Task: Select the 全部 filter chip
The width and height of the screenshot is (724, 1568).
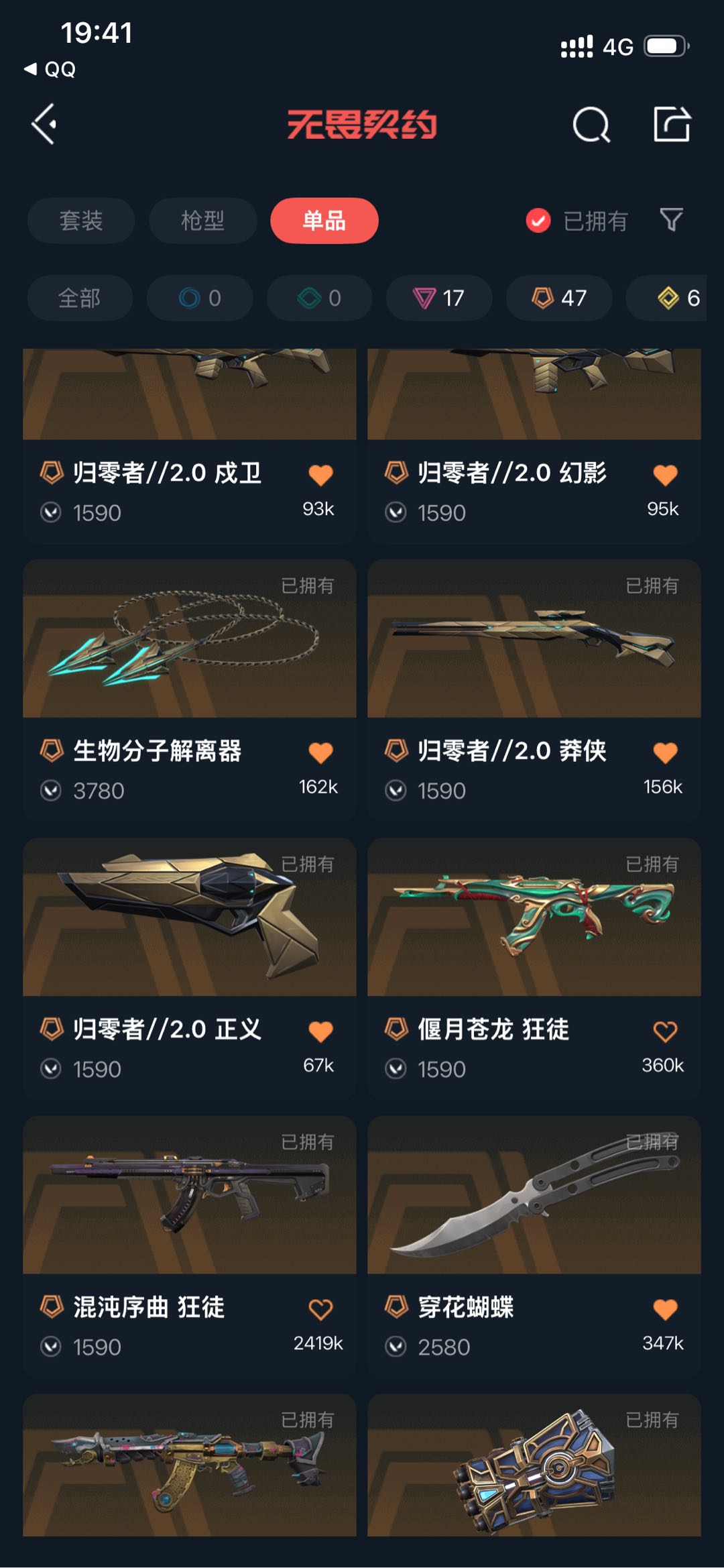Action: point(80,298)
